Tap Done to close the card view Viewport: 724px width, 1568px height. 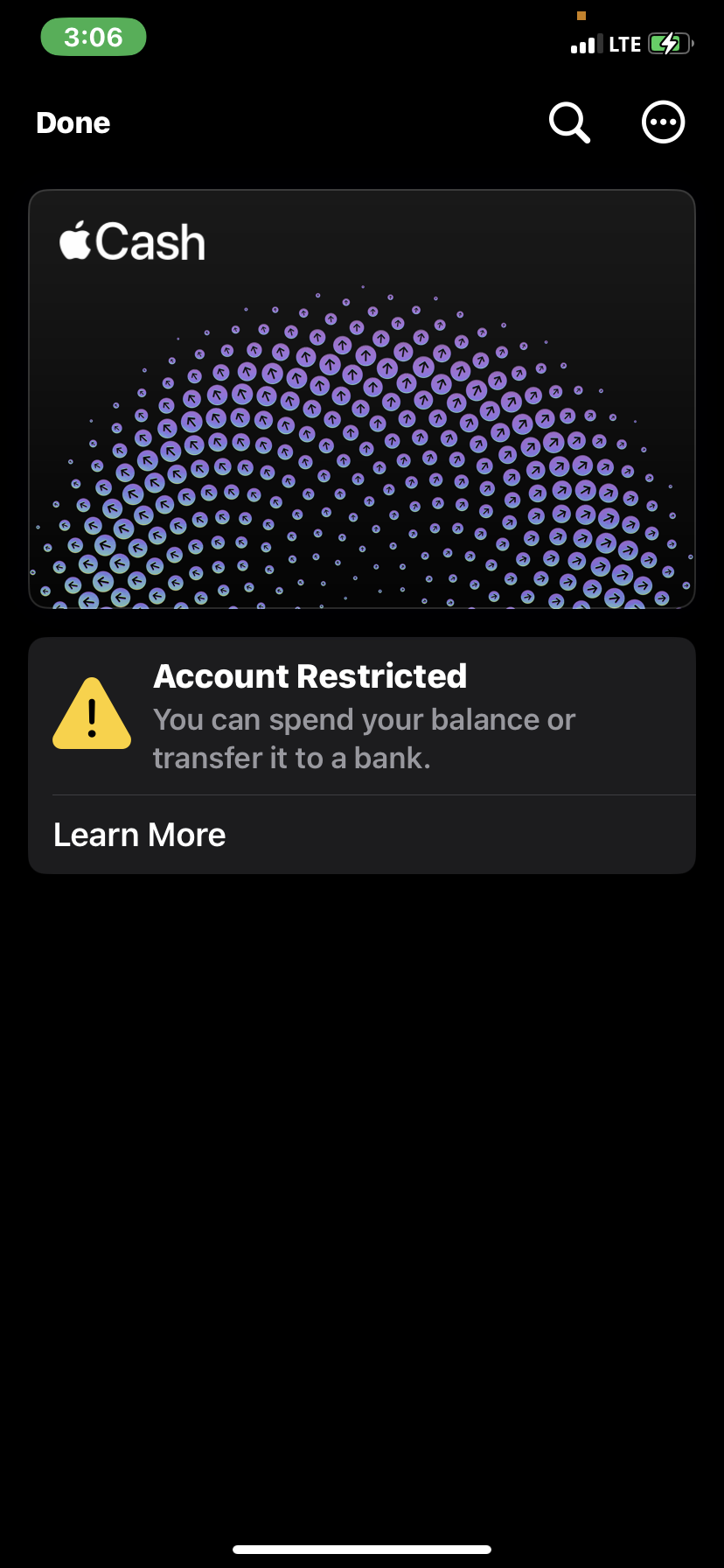[x=73, y=123]
